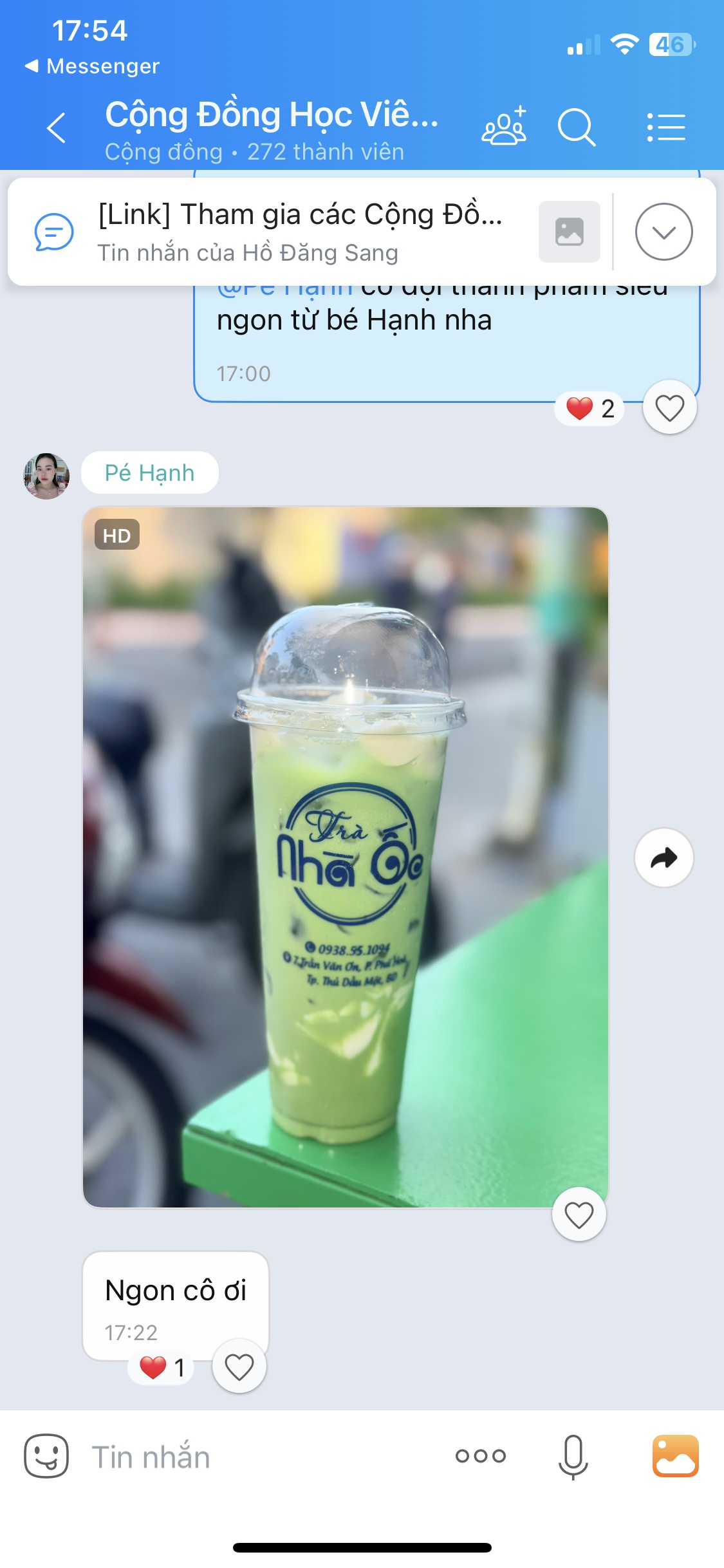This screenshot has width=724, height=1568.
Task: Open Pé Hạnh's profile avatar
Action: click(46, 476)
